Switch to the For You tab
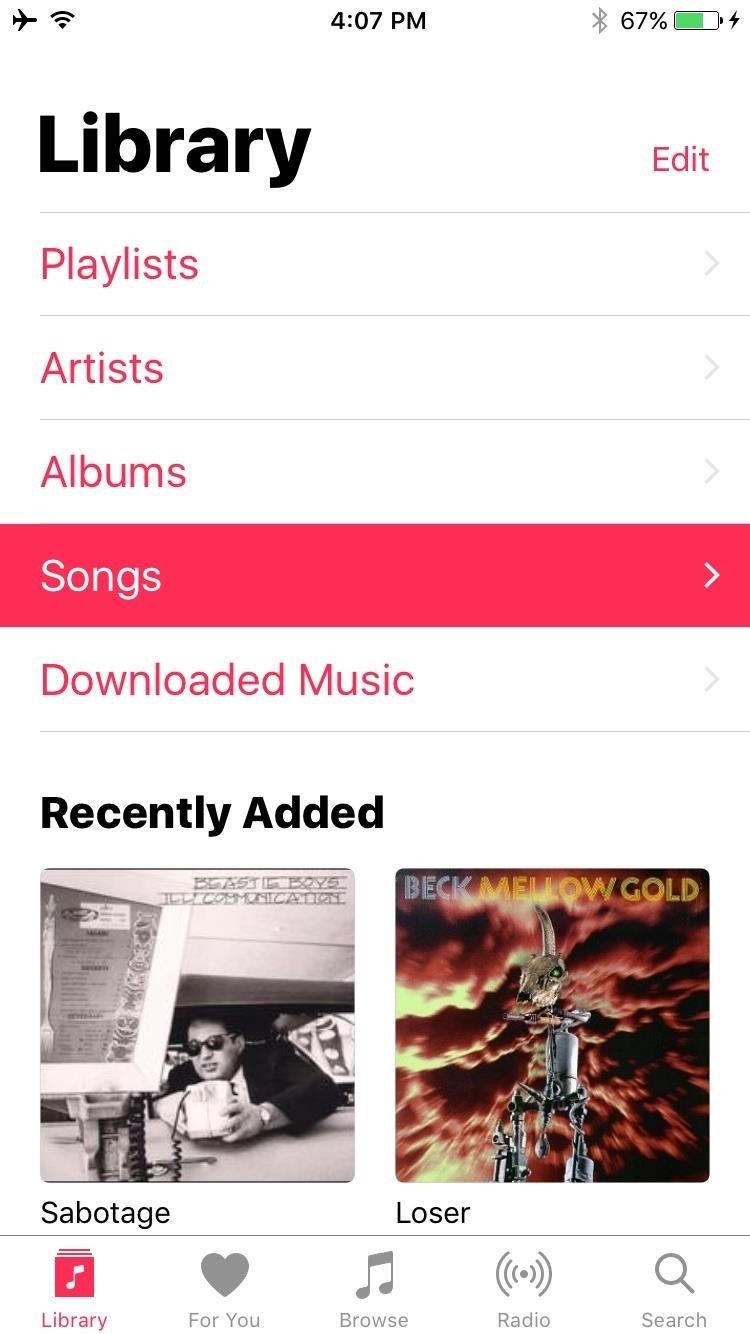The height and width of the screenshot is (1334, 750). tap(224, 1285)
